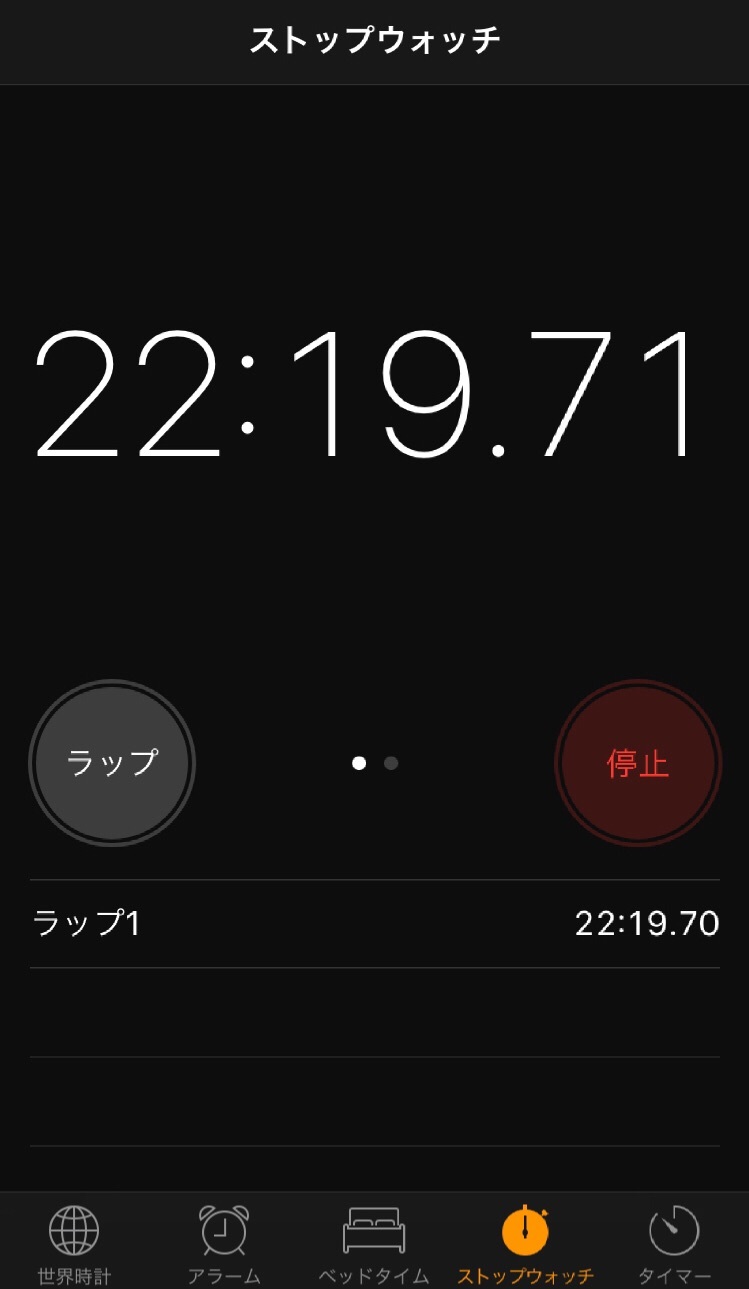
Task: Stop the stopwatch with the 停止 button
Action: 638,763
